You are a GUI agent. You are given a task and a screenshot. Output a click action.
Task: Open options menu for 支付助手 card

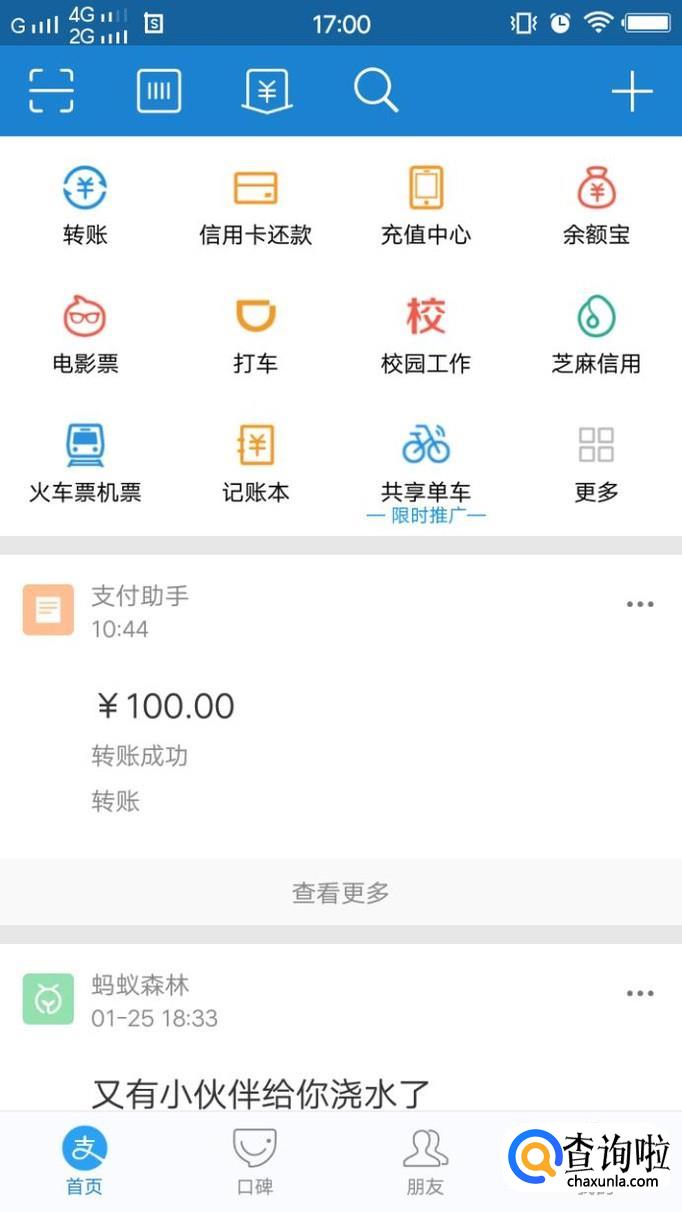click(639, 604)
